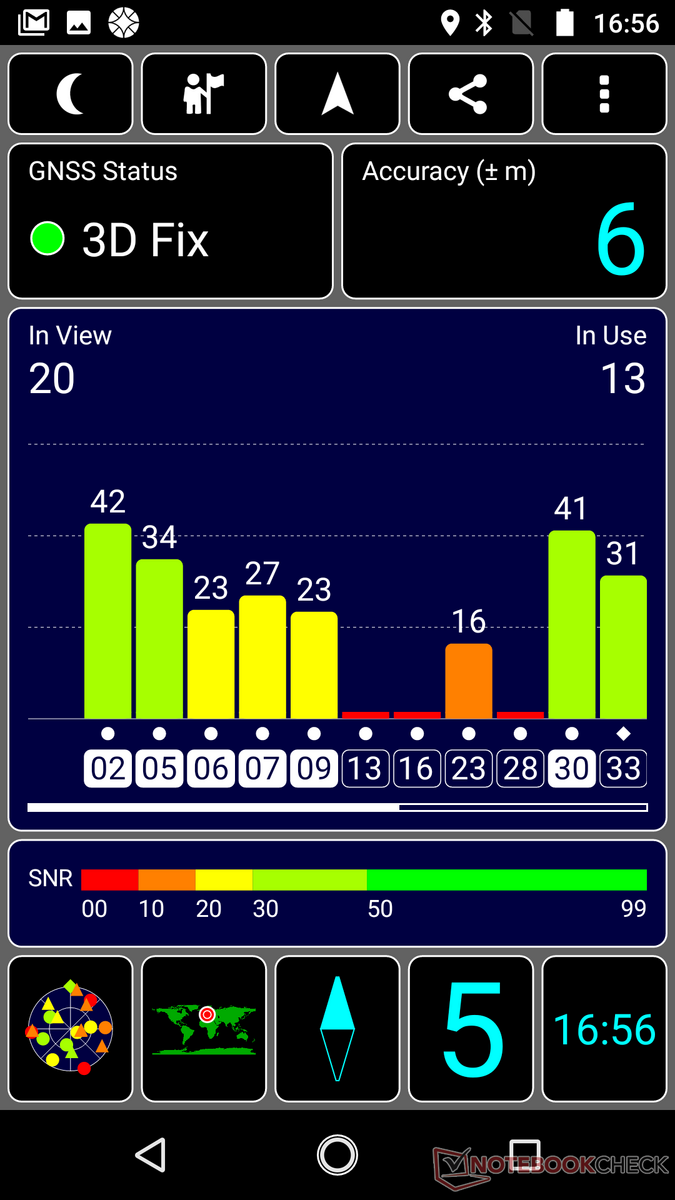The height and width of the screenshot is (1200, 675).
Task: Share the current GPS location
Action: click(471, 94)
